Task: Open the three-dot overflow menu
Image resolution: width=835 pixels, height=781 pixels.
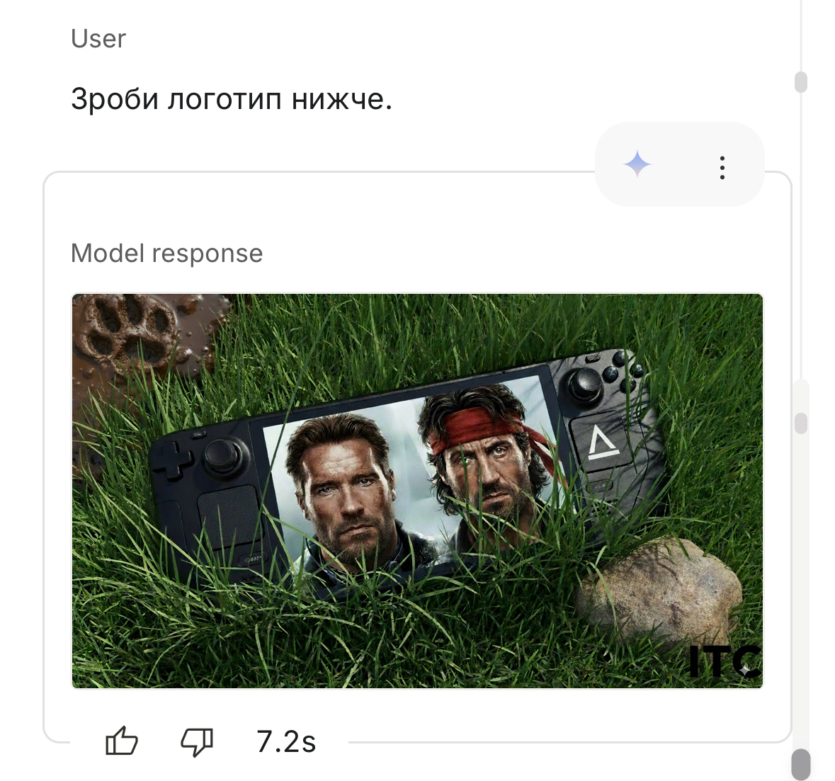Action: pyautogui.click(x=722, y=167)
